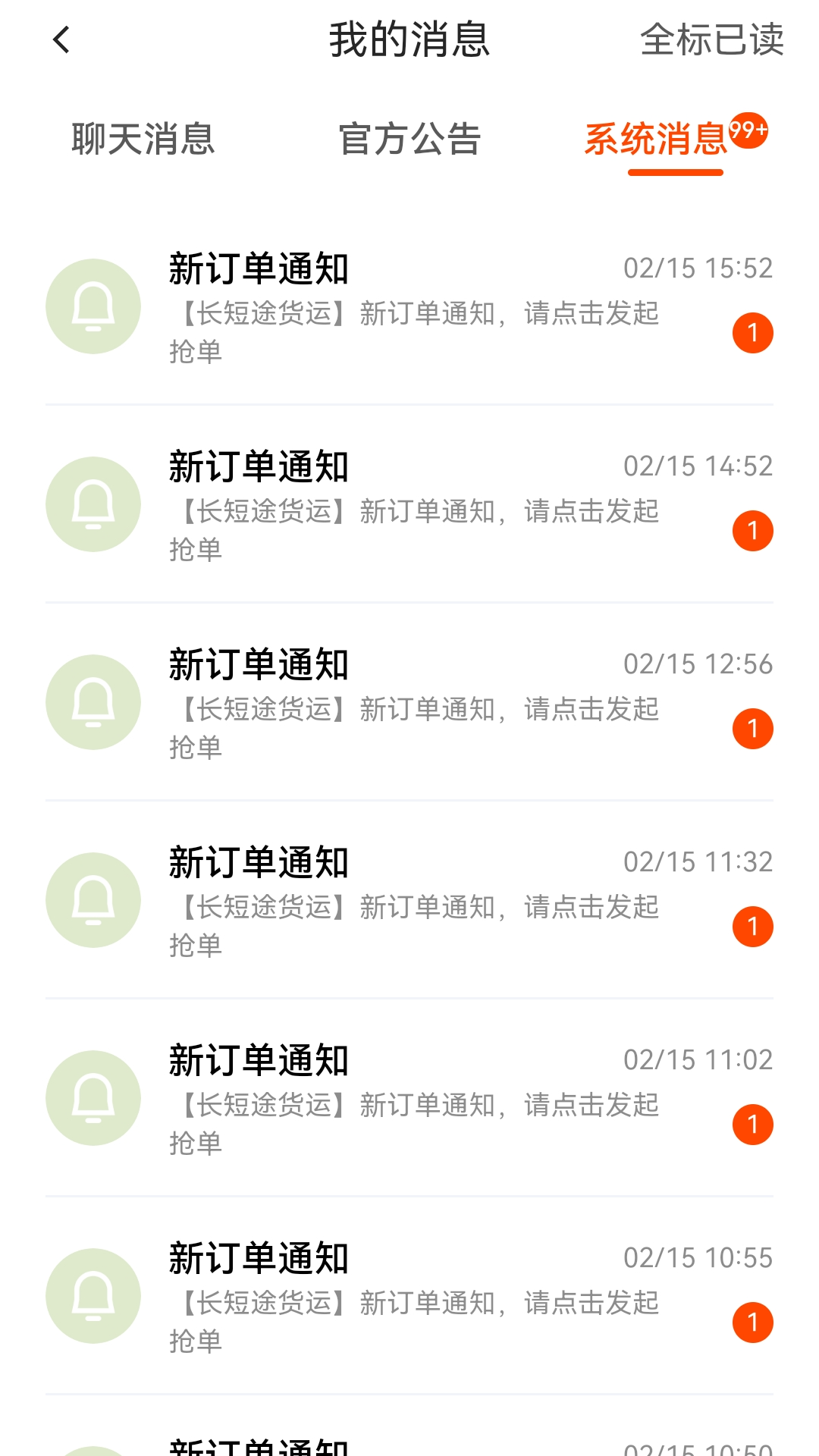Viewport: 819px width, 1456px height.
Task: Go back from 我的消息
Action: (62, 40)
